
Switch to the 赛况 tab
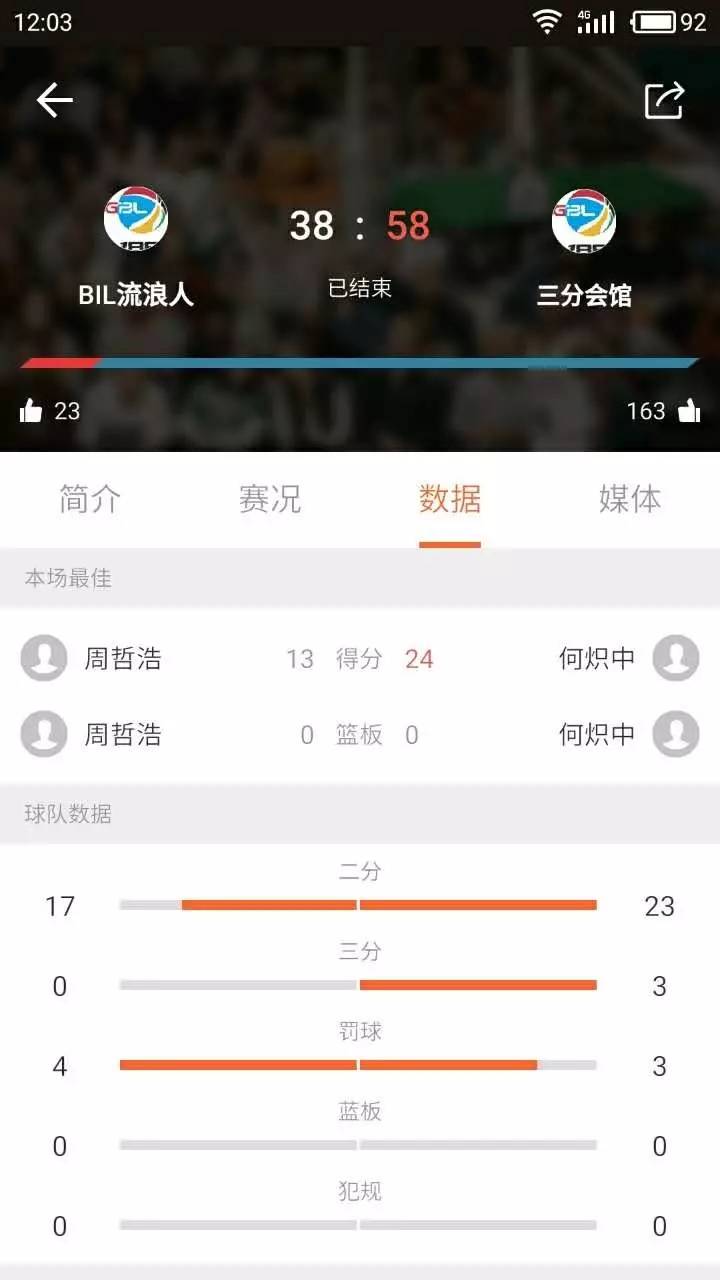pos(270,499)
